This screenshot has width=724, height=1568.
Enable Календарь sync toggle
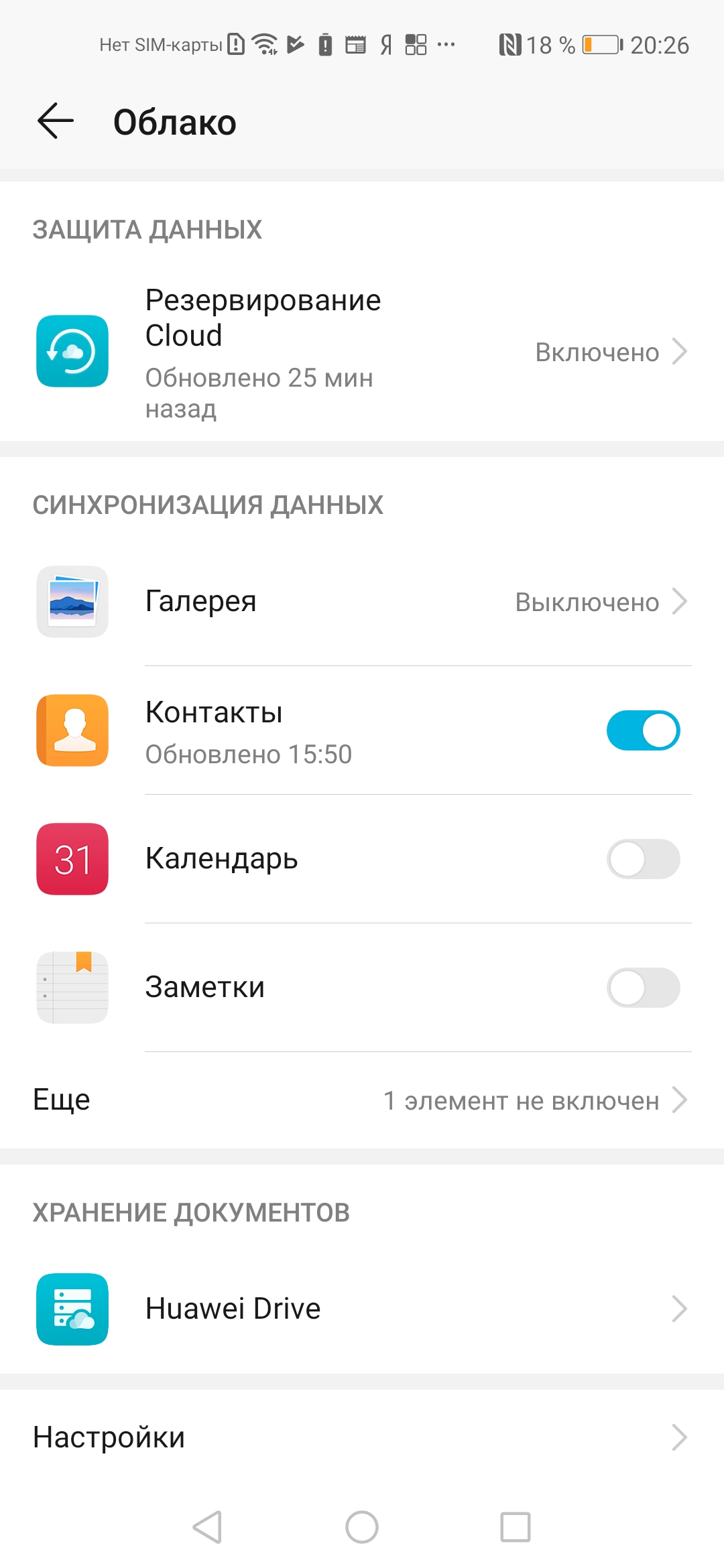point(642,859)
